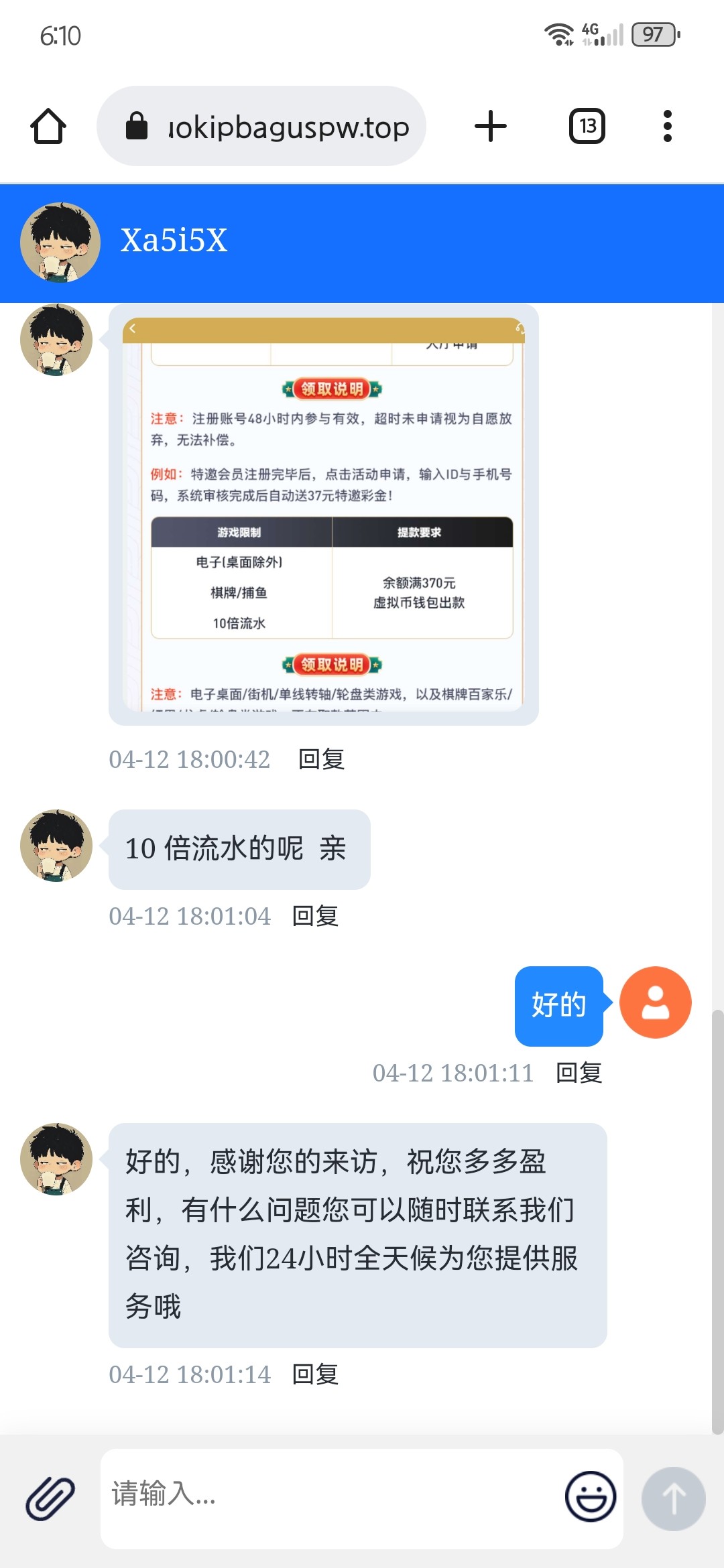The image size is (724, 1568).
Task: Go to the browser home page
Action: 48,126
